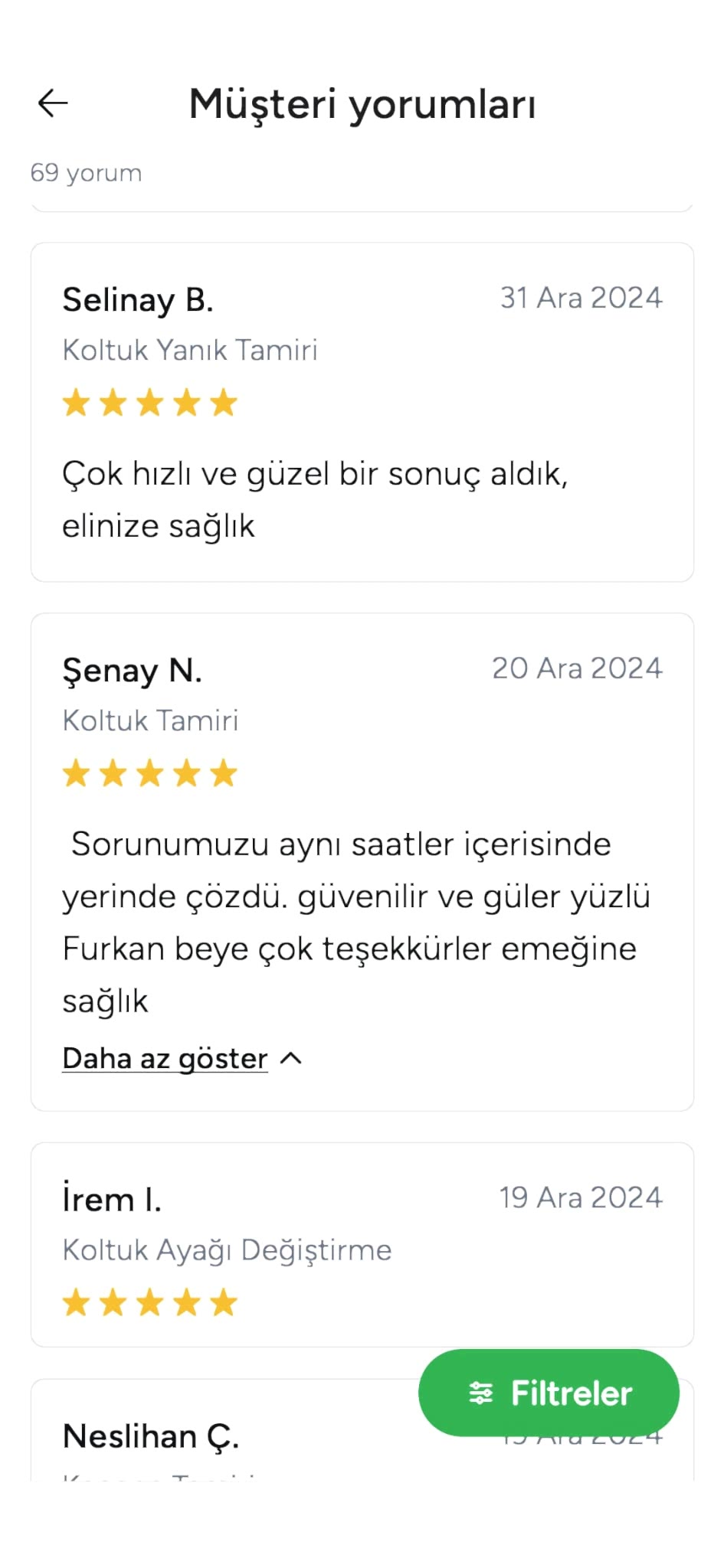Select the 69 yorum count label
Viewport: 724px width, 1568px height.
coord(86,172)
